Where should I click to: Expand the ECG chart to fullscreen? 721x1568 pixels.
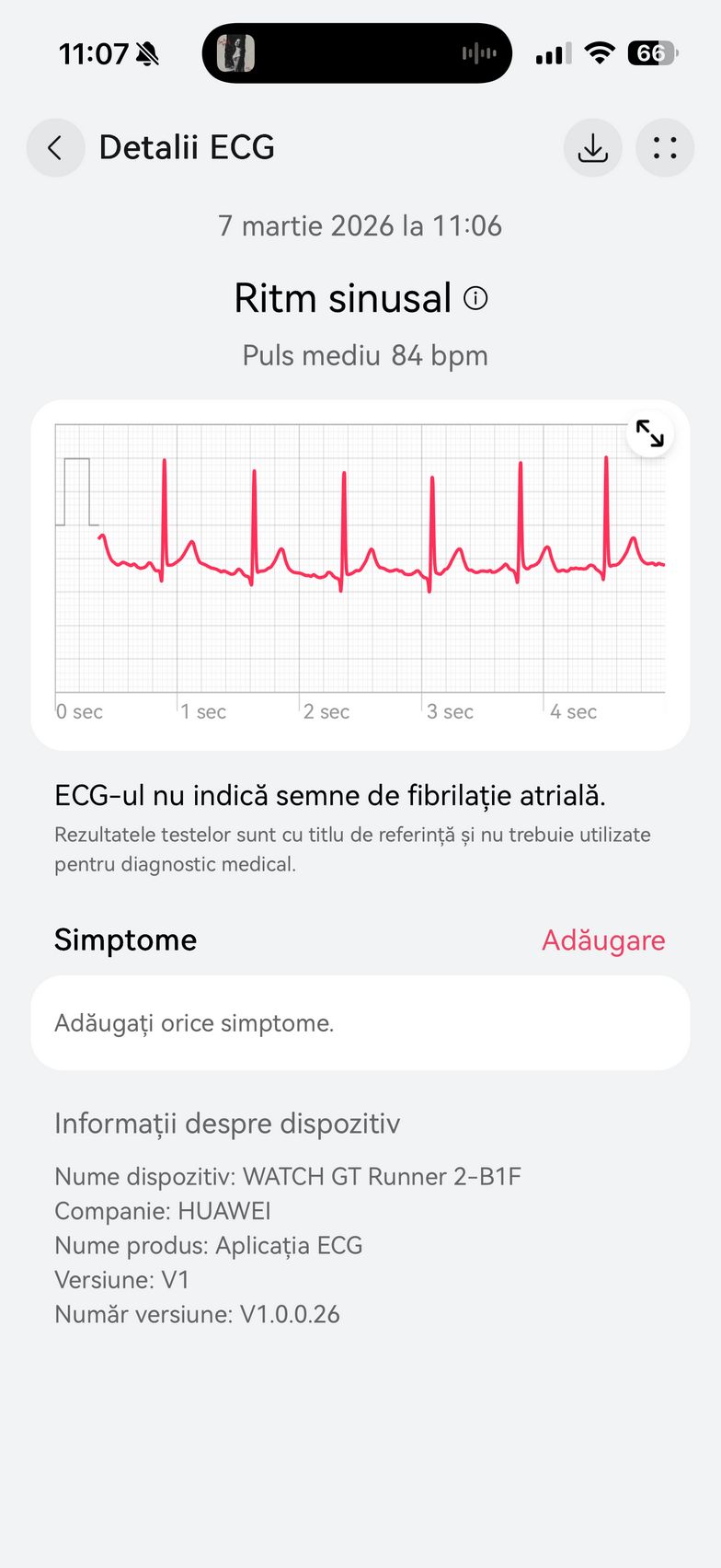coord(649,433)
